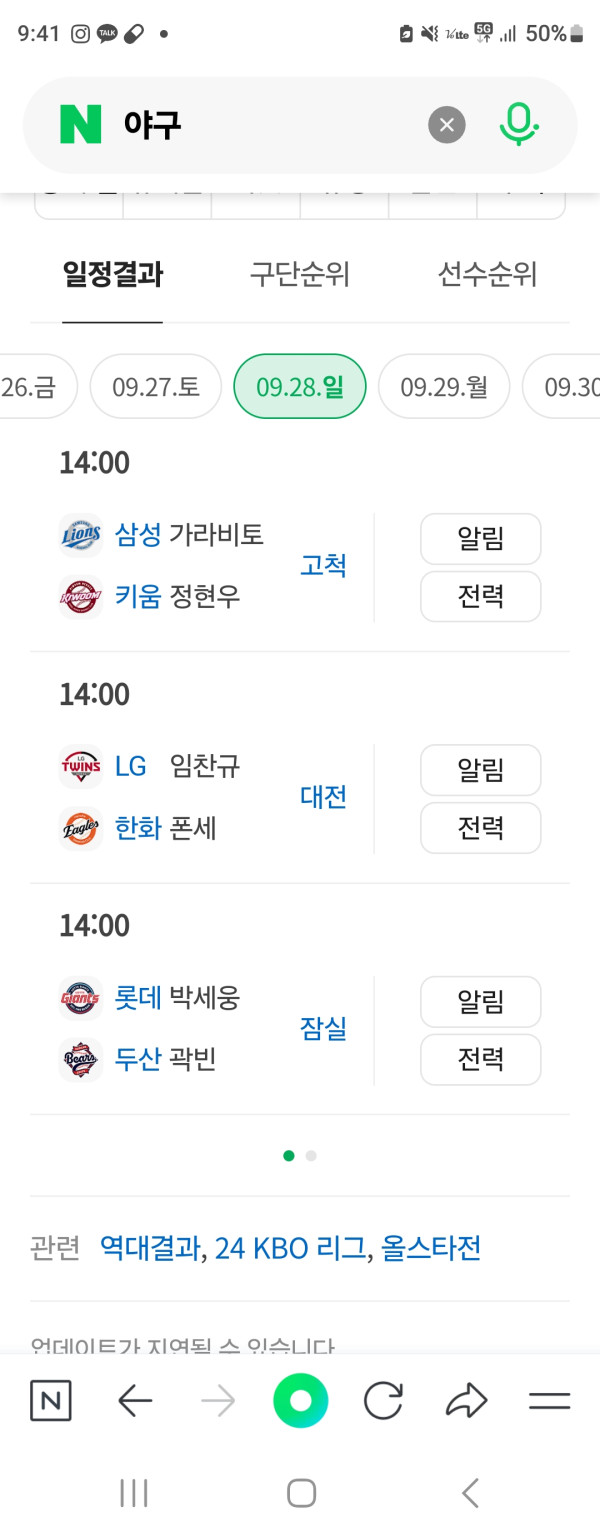Set 알림 for the 삼성 vs 키움 game
Image resolution: width=600 pixels, height=1537 pixels.
(x=480, y=539)
